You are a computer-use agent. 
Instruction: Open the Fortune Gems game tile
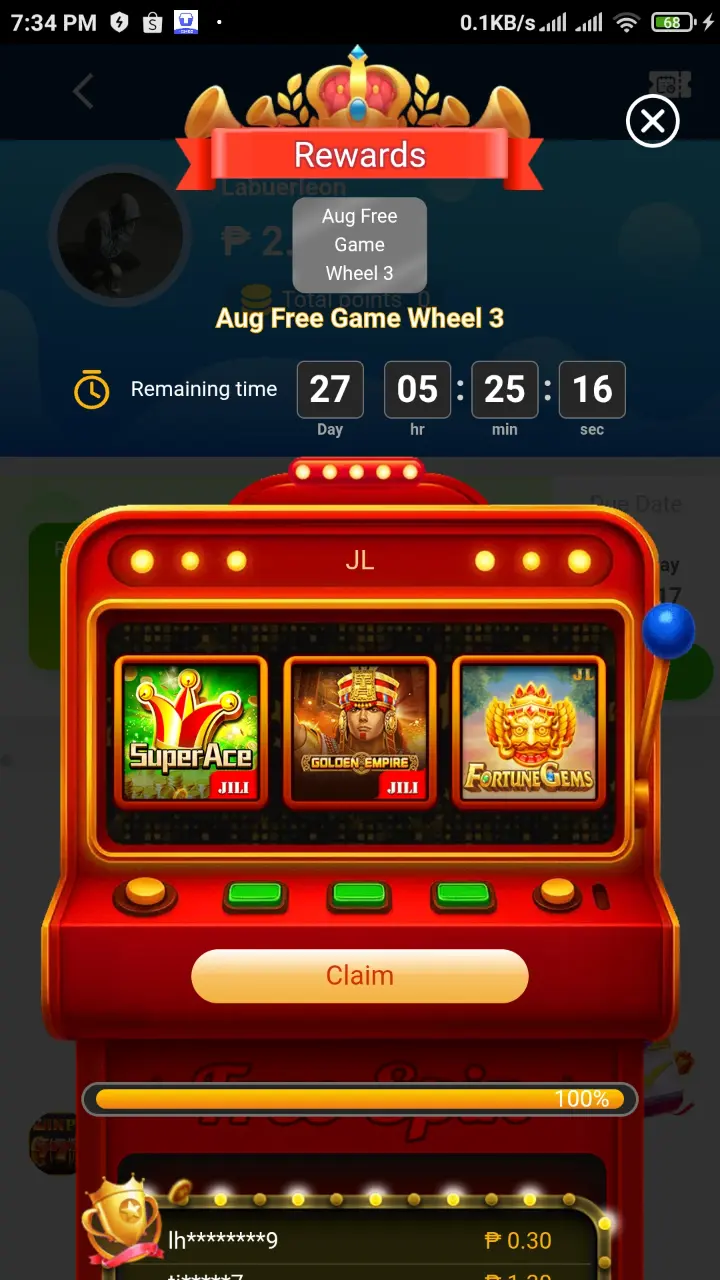529,732
